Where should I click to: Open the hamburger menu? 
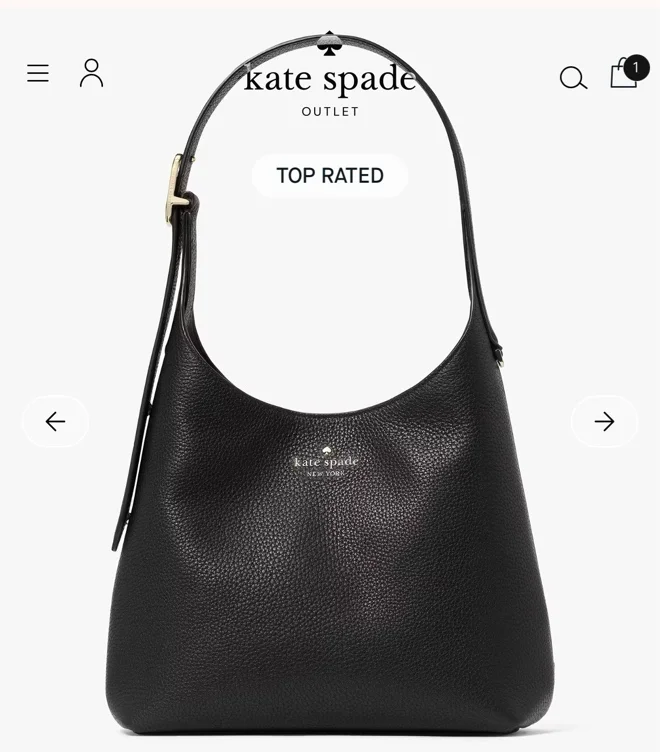point(38,73)
